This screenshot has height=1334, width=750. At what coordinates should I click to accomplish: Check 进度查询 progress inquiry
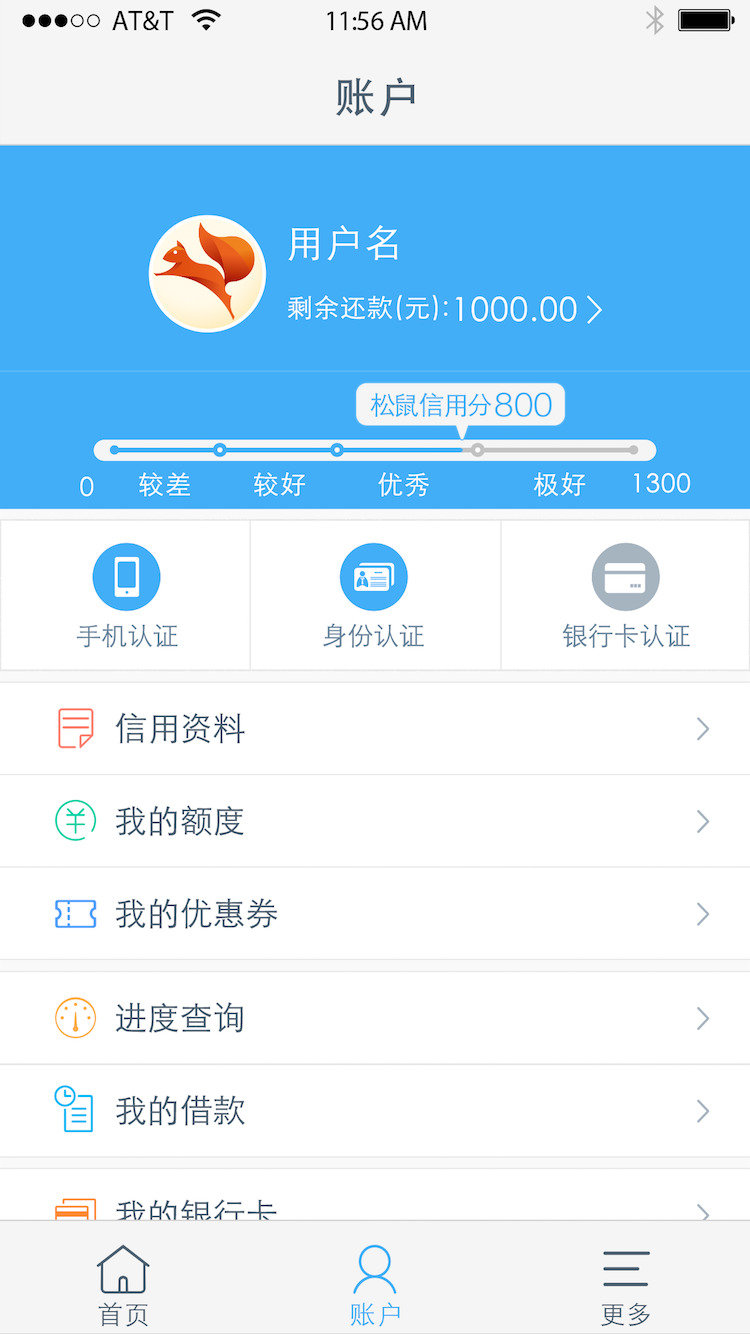[x=375, y=1018]
